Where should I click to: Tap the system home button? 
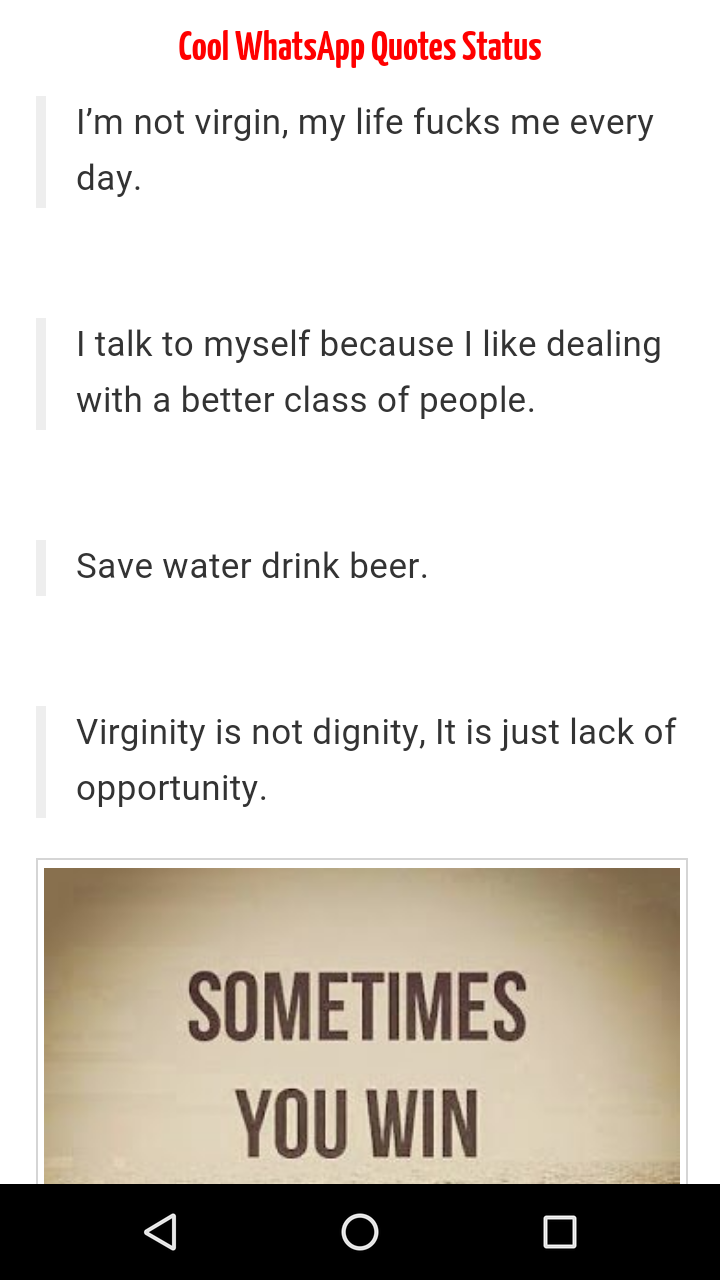360,1232
